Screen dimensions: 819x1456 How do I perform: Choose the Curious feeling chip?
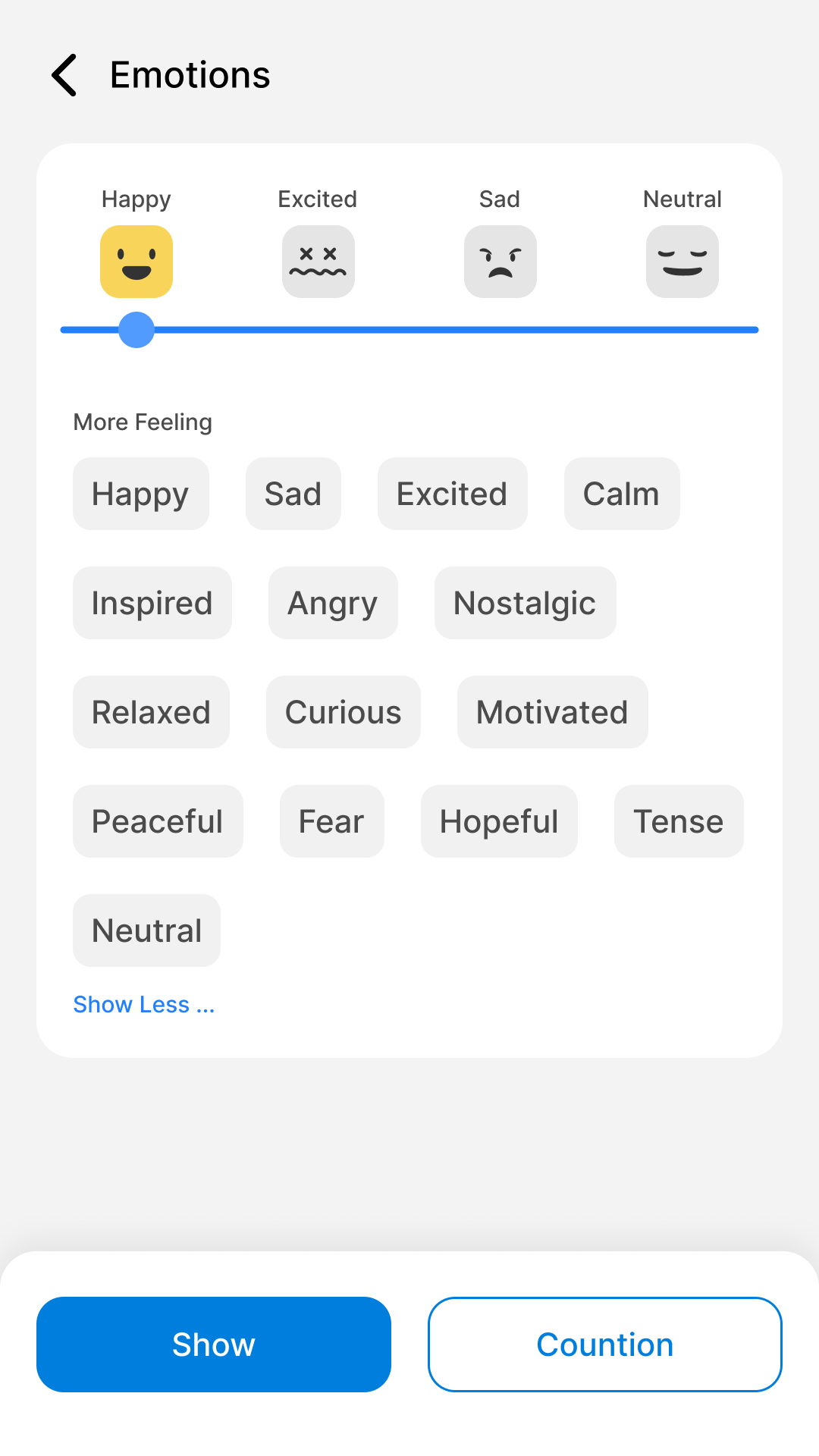[x=344, y=712]
